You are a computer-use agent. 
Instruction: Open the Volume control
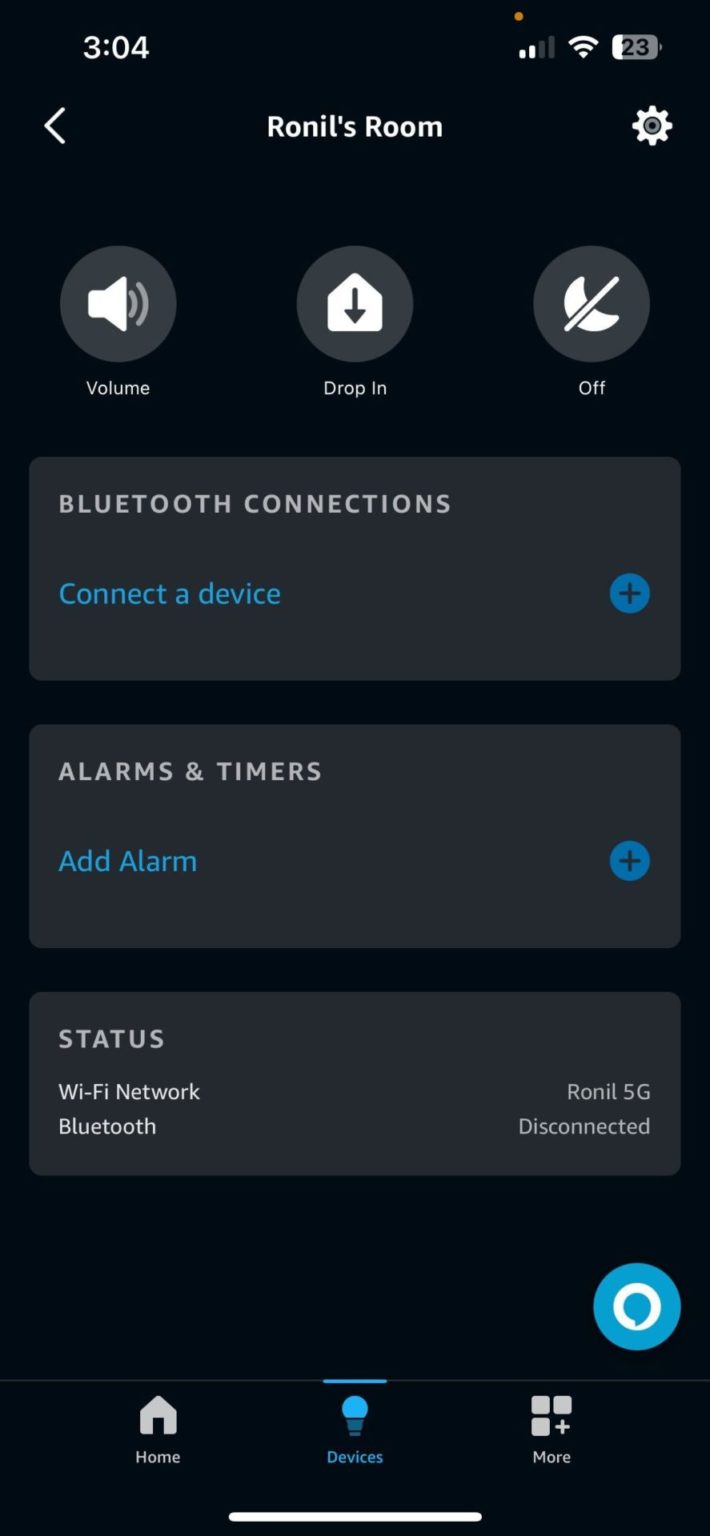coord(118,304)
